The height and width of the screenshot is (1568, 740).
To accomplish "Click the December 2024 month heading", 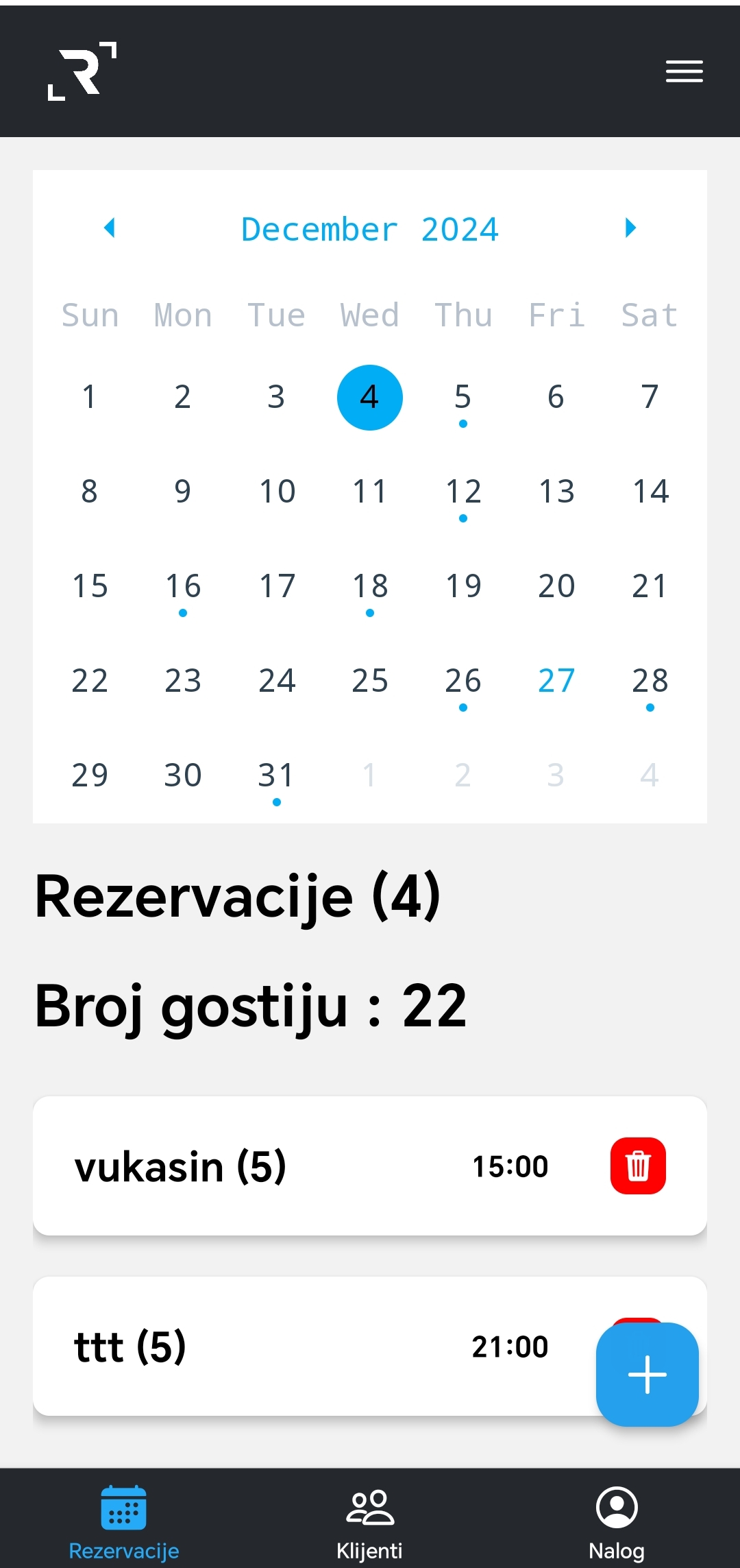I will (369, 228).
